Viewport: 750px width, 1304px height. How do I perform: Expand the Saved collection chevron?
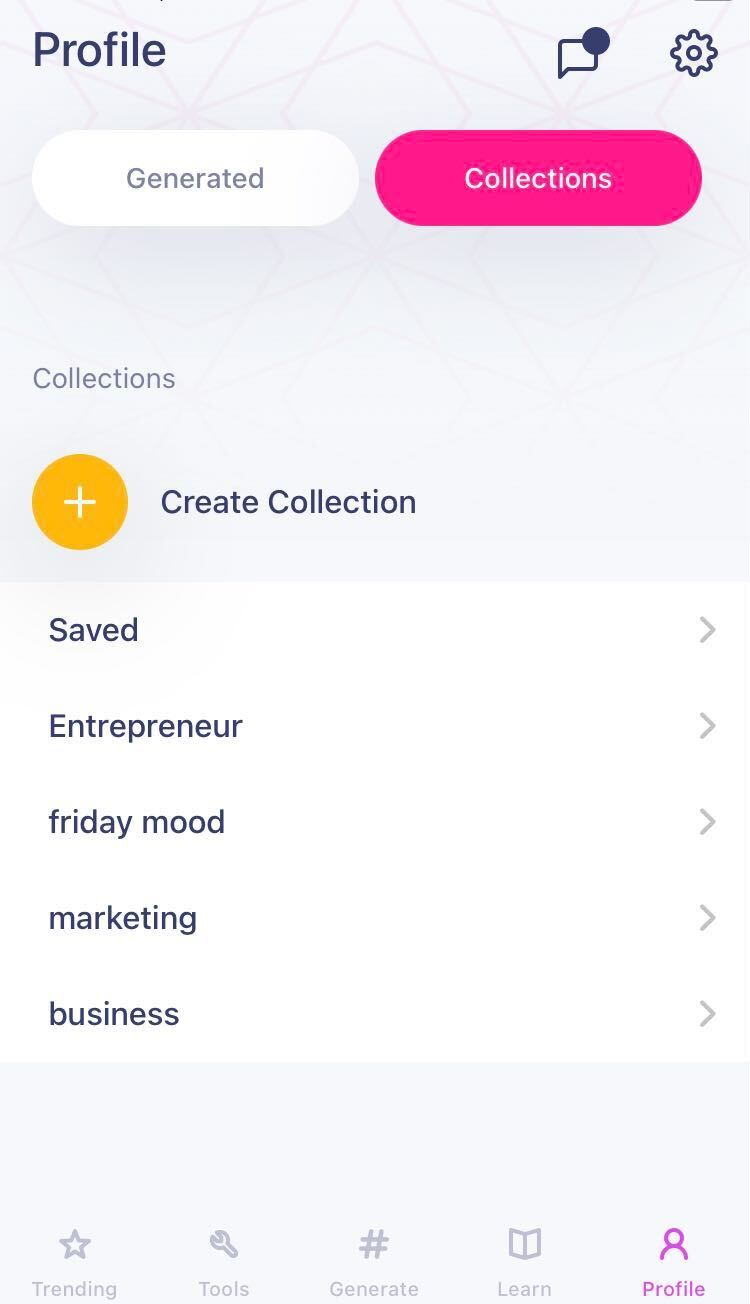(708, 630)
